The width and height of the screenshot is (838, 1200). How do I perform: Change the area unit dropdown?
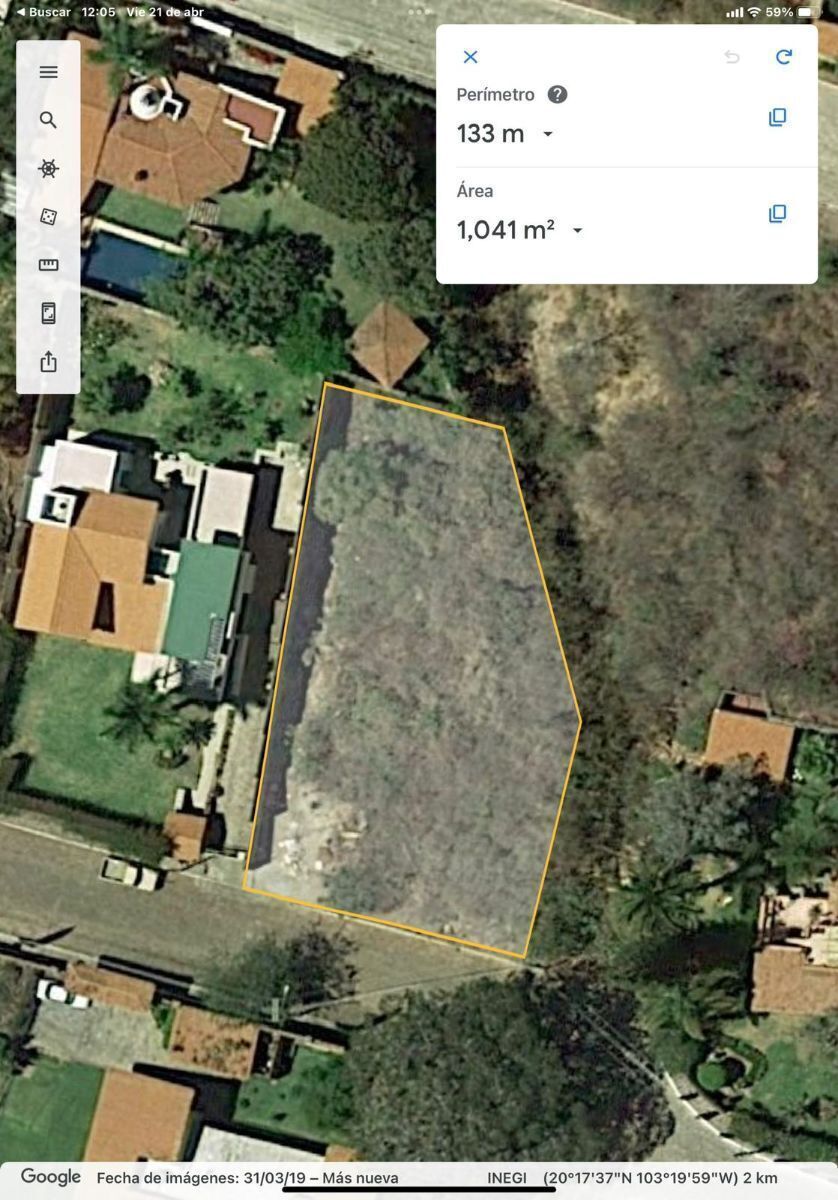pos(577,231)
